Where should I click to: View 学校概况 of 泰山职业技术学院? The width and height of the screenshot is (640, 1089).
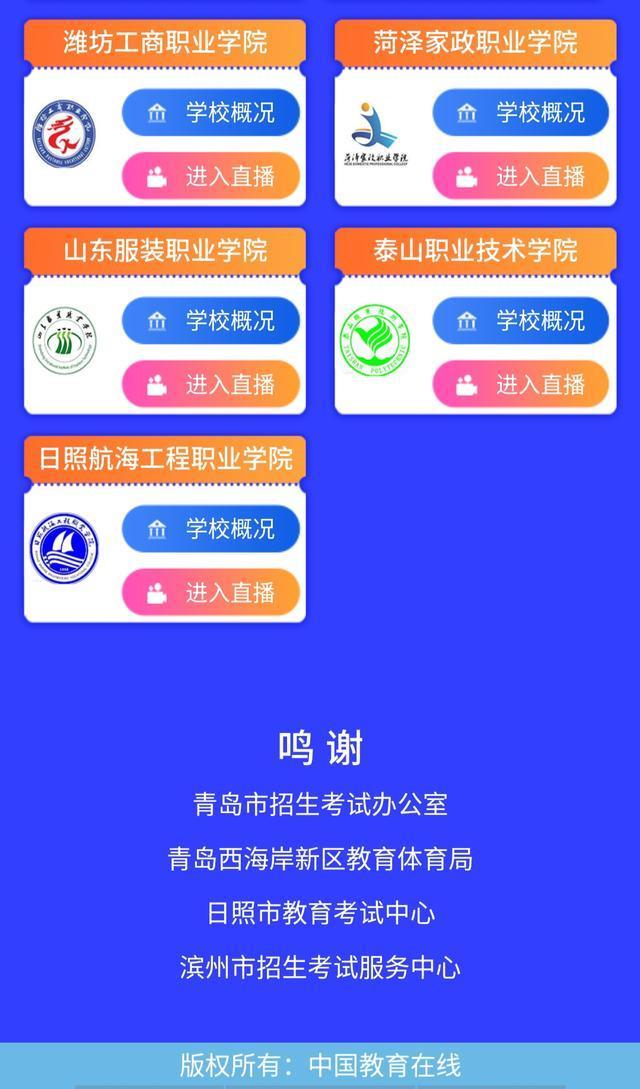[521, 320]
